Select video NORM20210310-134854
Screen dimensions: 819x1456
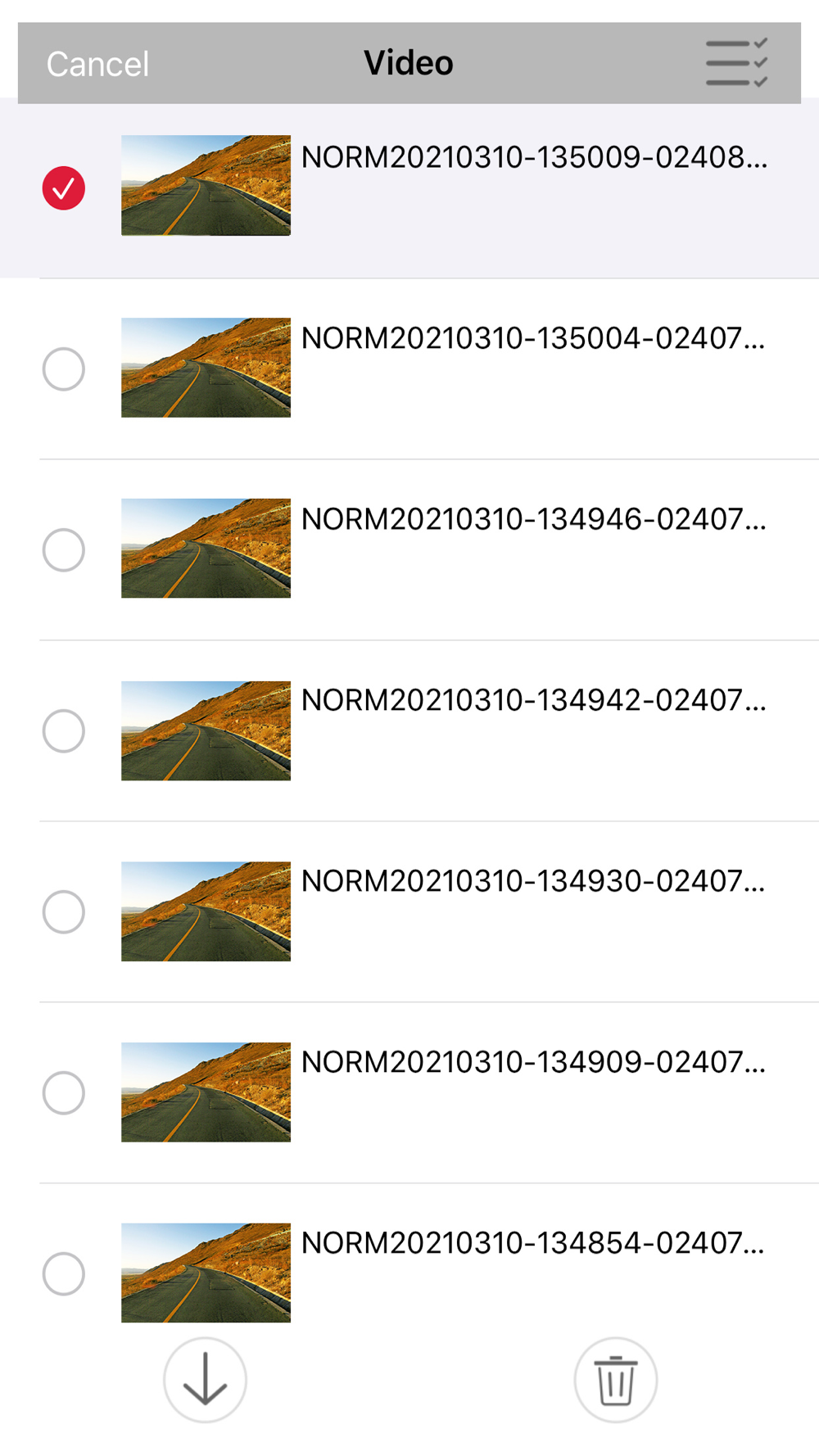[64, 1273]
